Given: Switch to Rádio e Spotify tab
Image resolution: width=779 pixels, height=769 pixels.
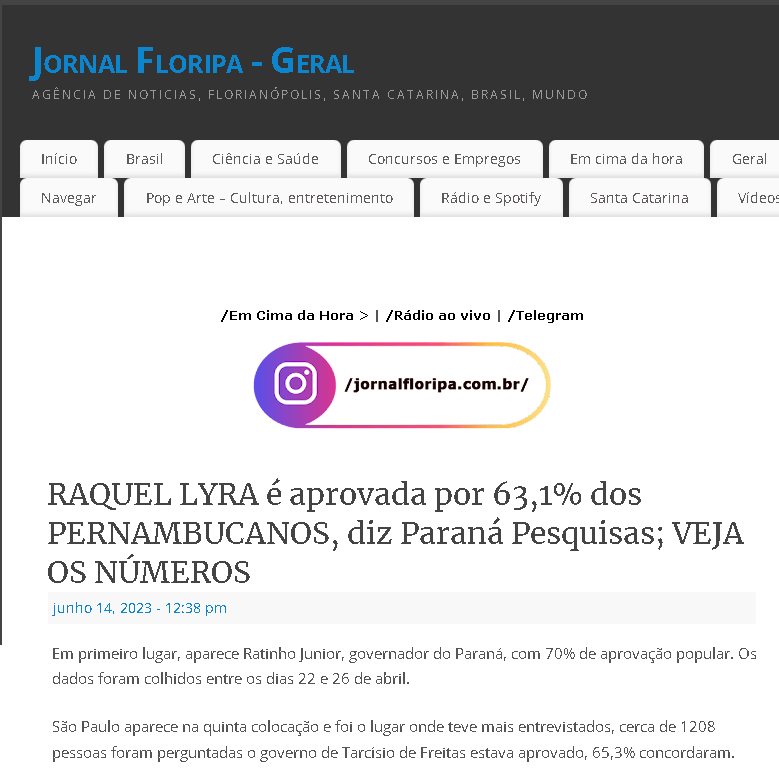Looking at the screenshot, I should pos(490,198).
